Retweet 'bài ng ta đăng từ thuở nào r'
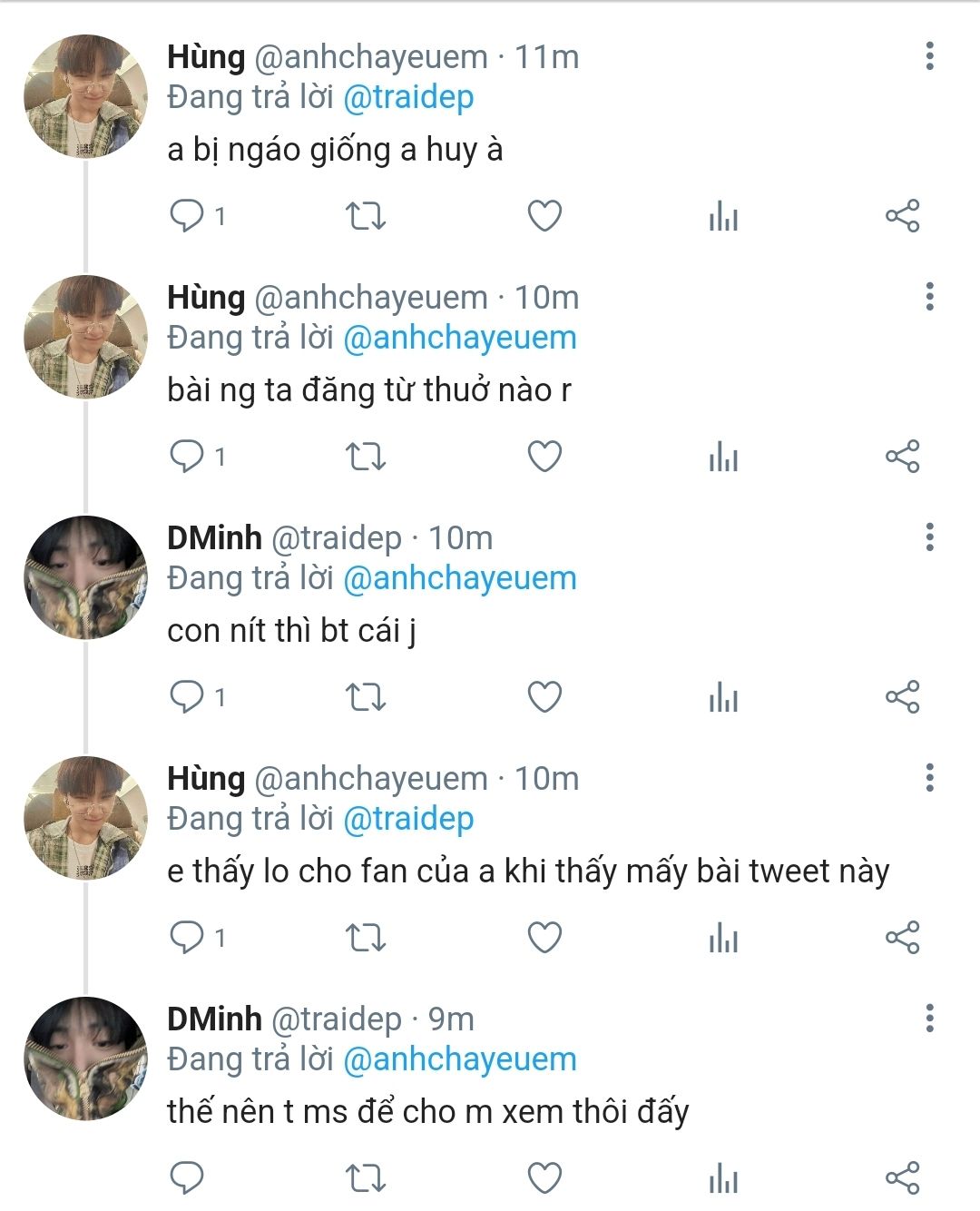This screenshot has width=980, height=1211. coord(366,457)
